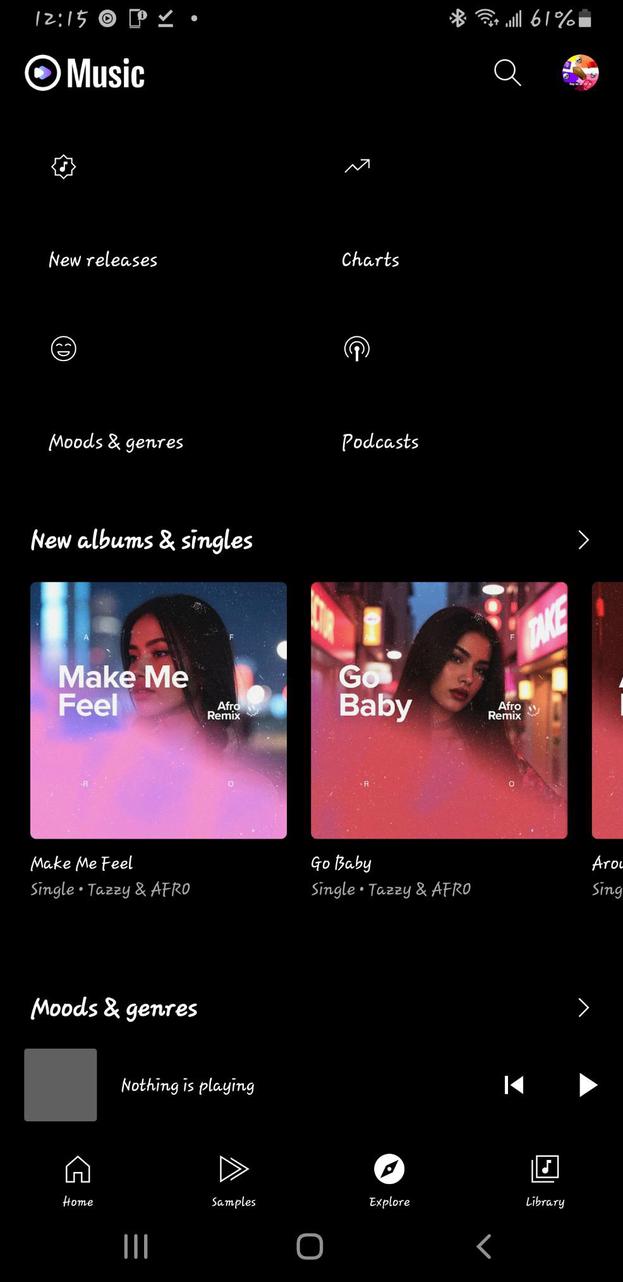Browse Moods & genres tile
This screenshot has height=1282, width=623.
(116, 395)
